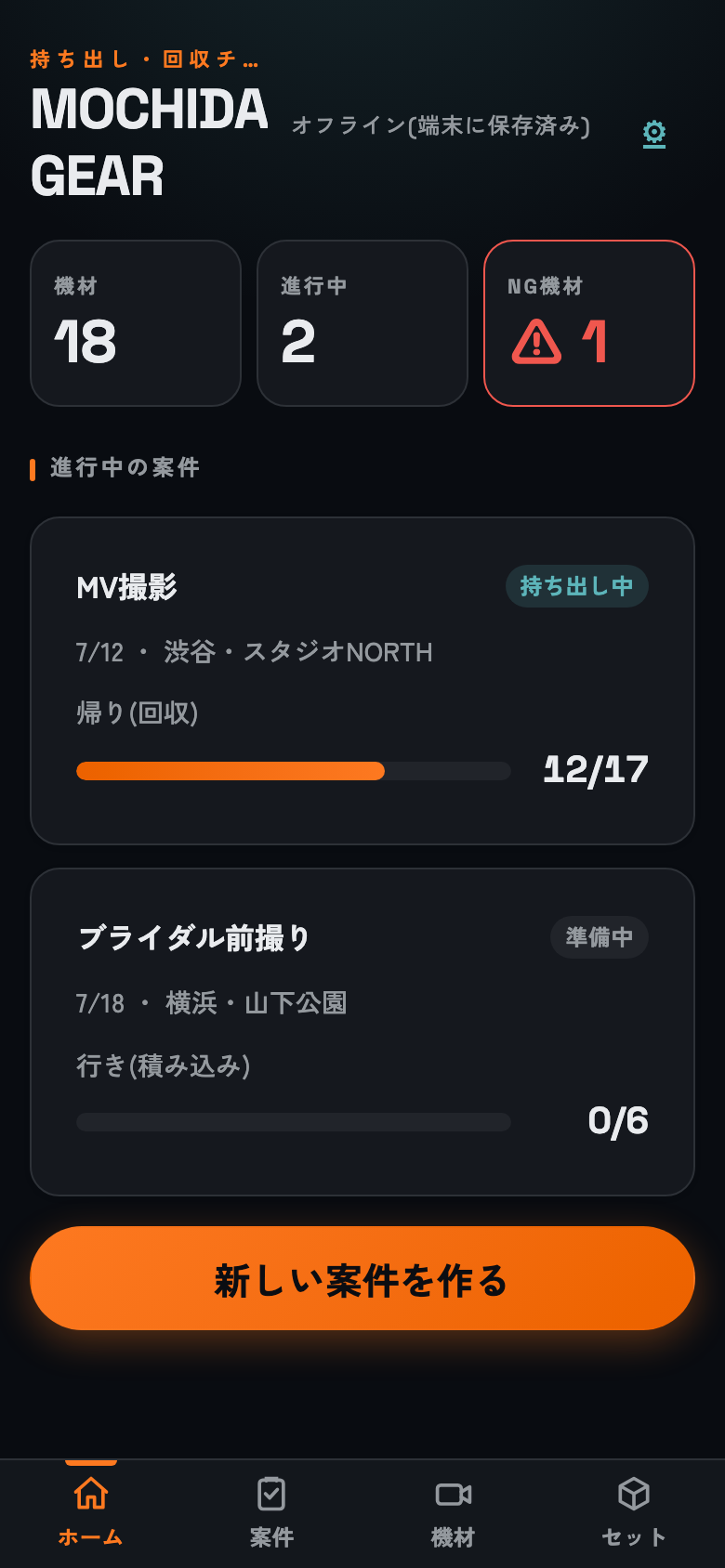Image resolution: width=725 pixels, height=1568 pixels.
Task: Switch to the 機材 tab in bottom navigation
Action: point(453,1513)
